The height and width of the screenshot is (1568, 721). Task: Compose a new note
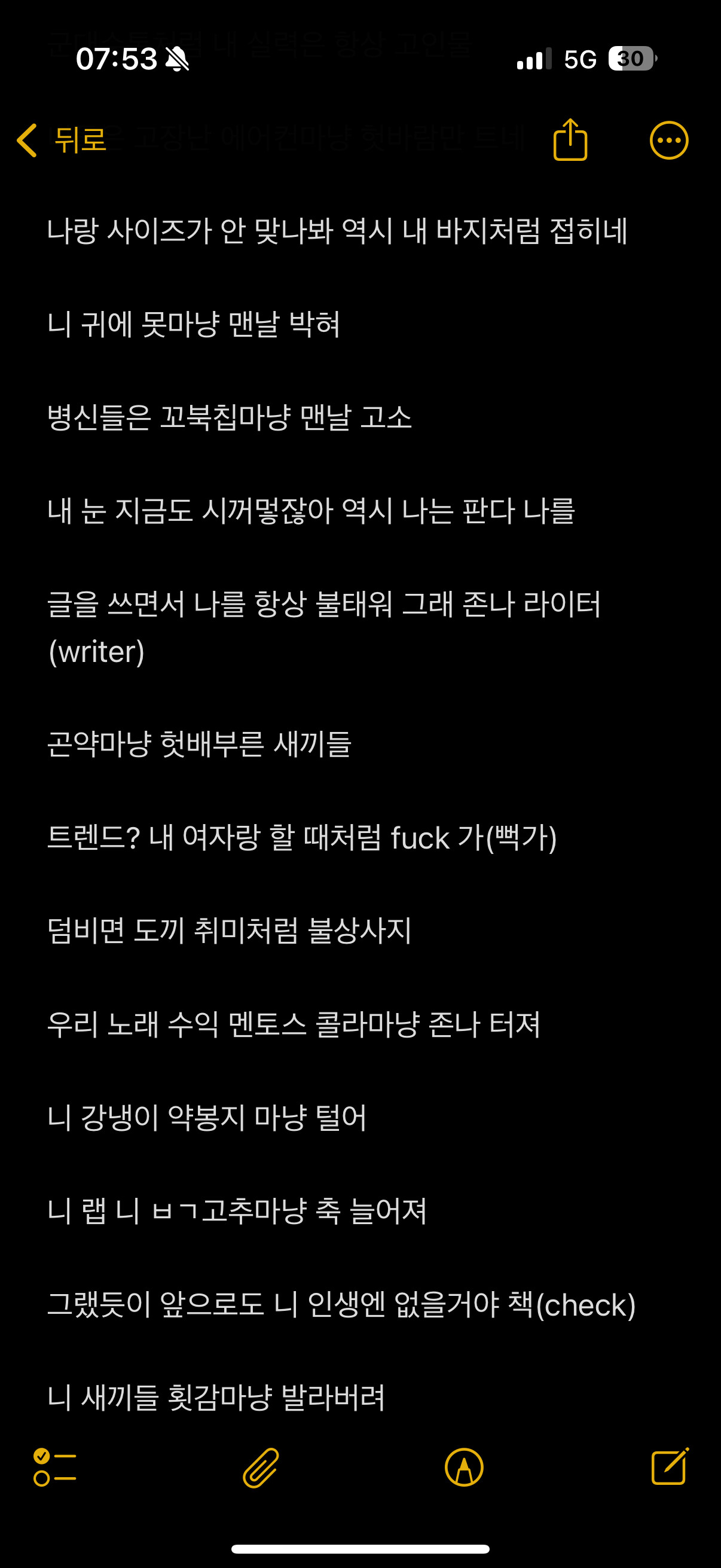[670, 1466]
